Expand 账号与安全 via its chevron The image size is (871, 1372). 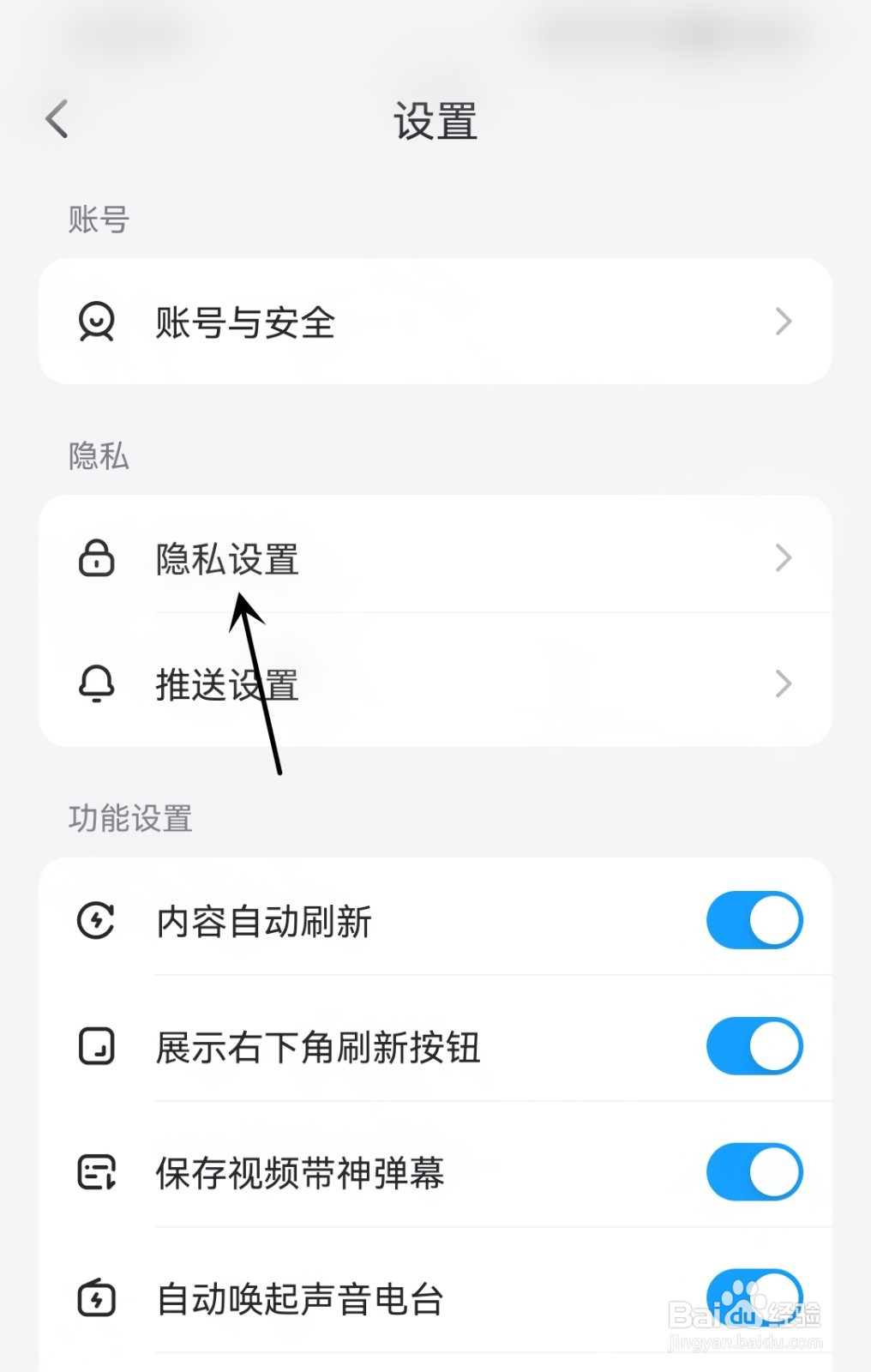pos(783,322)
